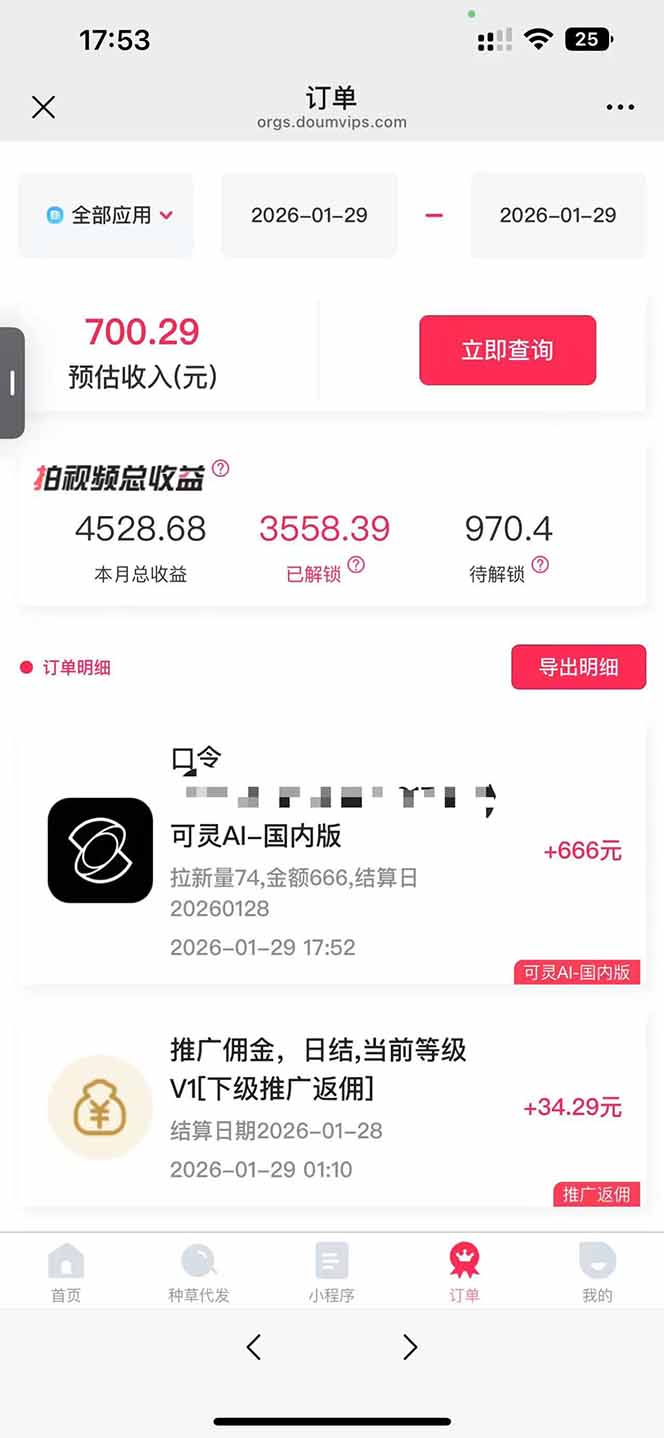
Task: Go forward with the browser forward arrow
Action: coord(410,1347)
